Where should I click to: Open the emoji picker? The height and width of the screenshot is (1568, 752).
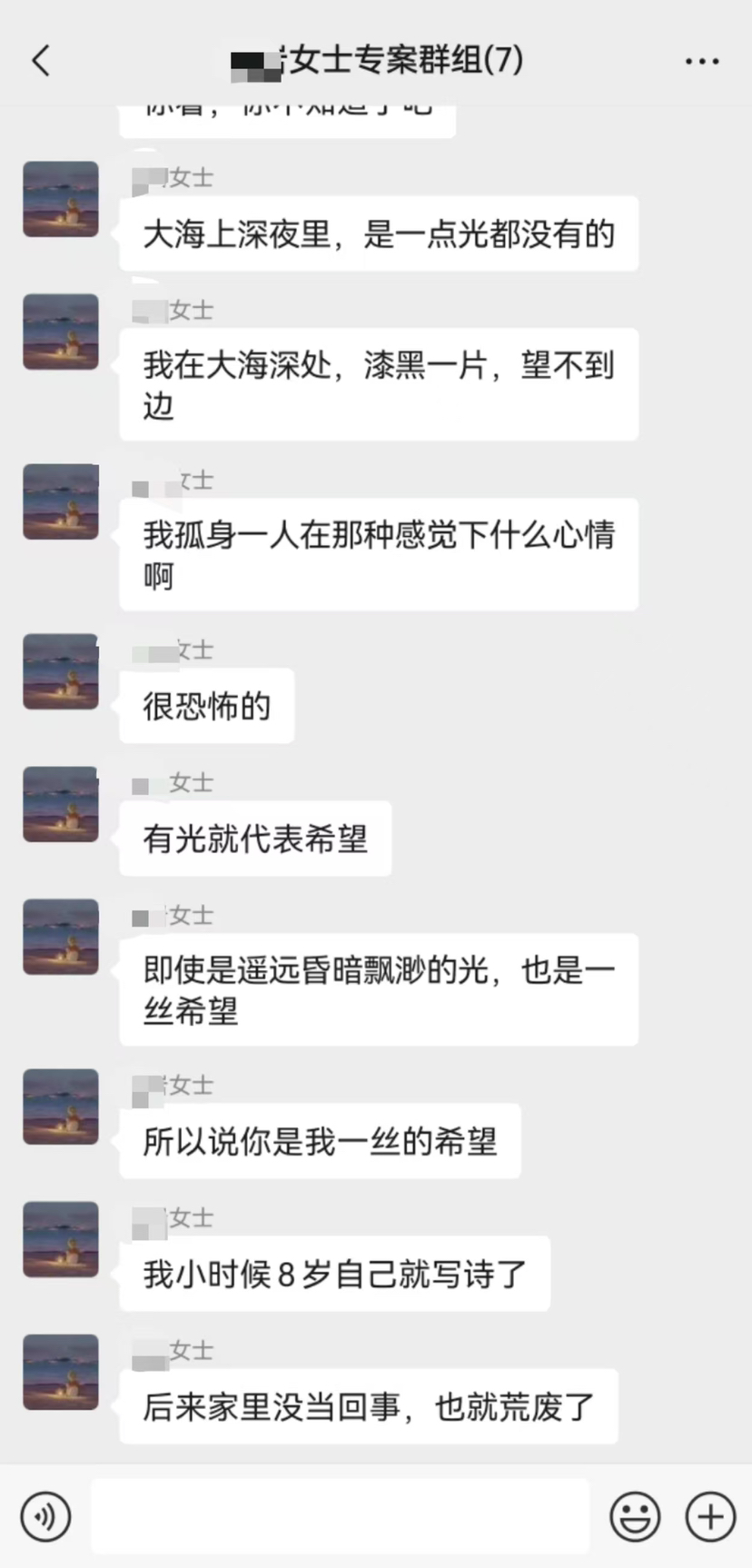point(635,1516)
